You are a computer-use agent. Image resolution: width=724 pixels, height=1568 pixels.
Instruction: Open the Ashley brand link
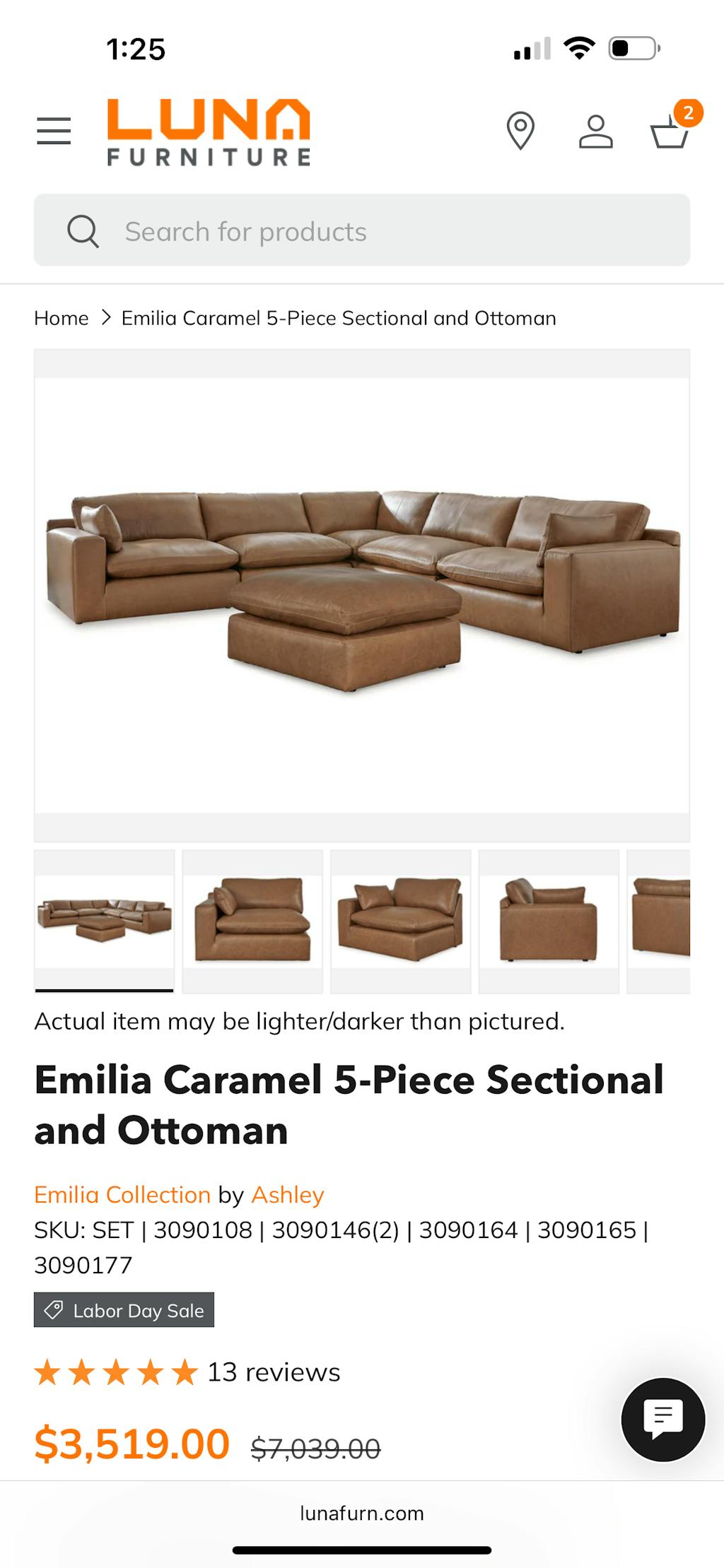(x=288, y=1195)
